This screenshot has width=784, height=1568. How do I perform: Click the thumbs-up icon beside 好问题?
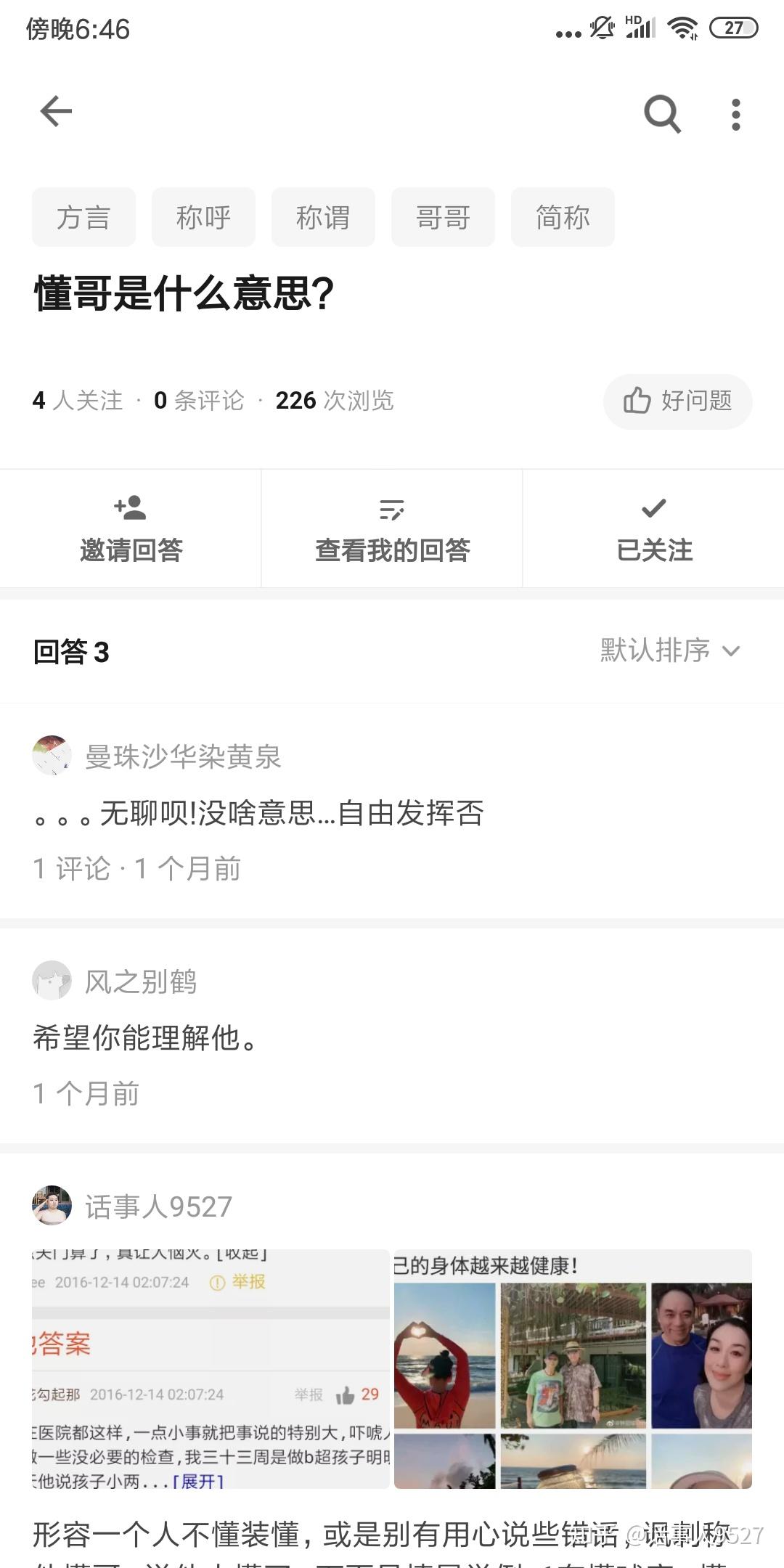[x=637, y=401]
